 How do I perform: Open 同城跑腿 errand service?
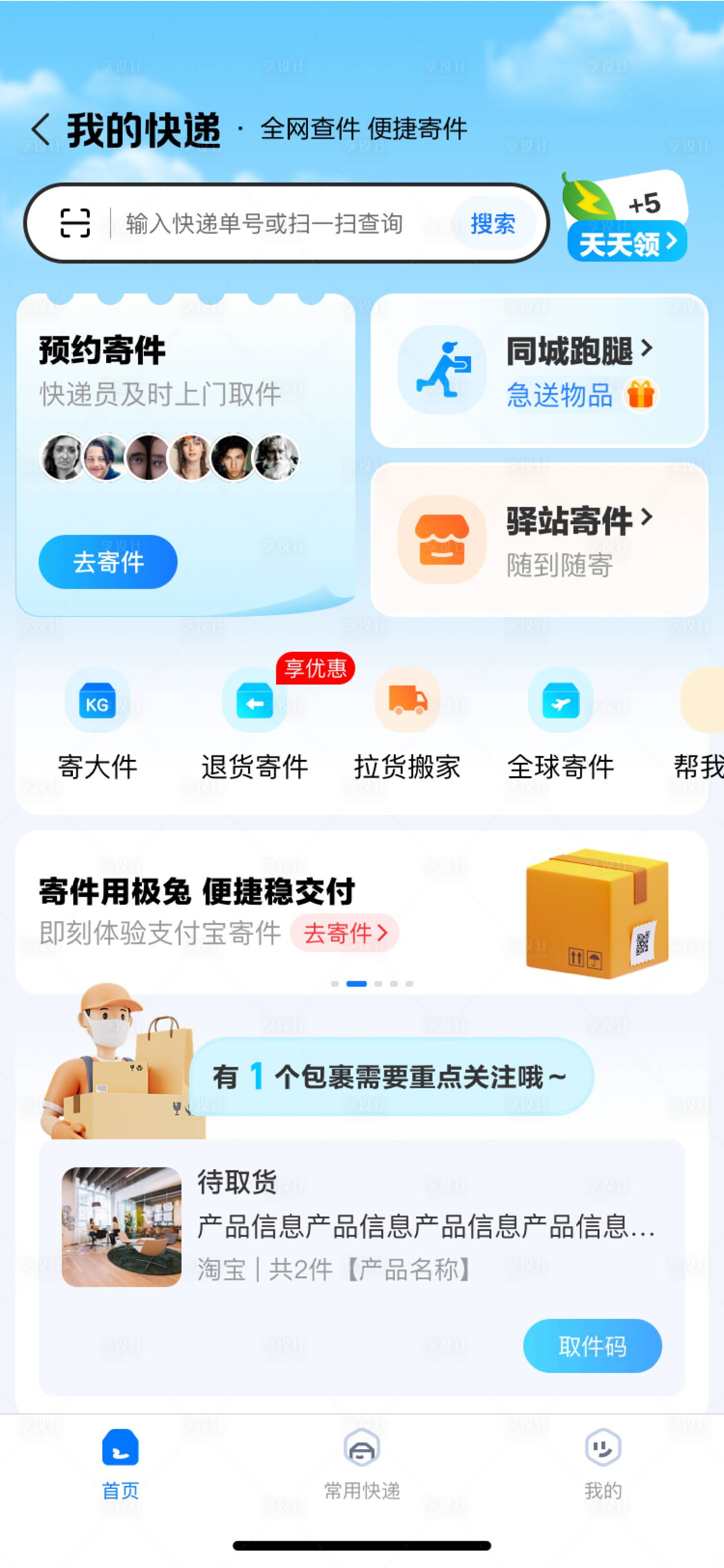539,371
